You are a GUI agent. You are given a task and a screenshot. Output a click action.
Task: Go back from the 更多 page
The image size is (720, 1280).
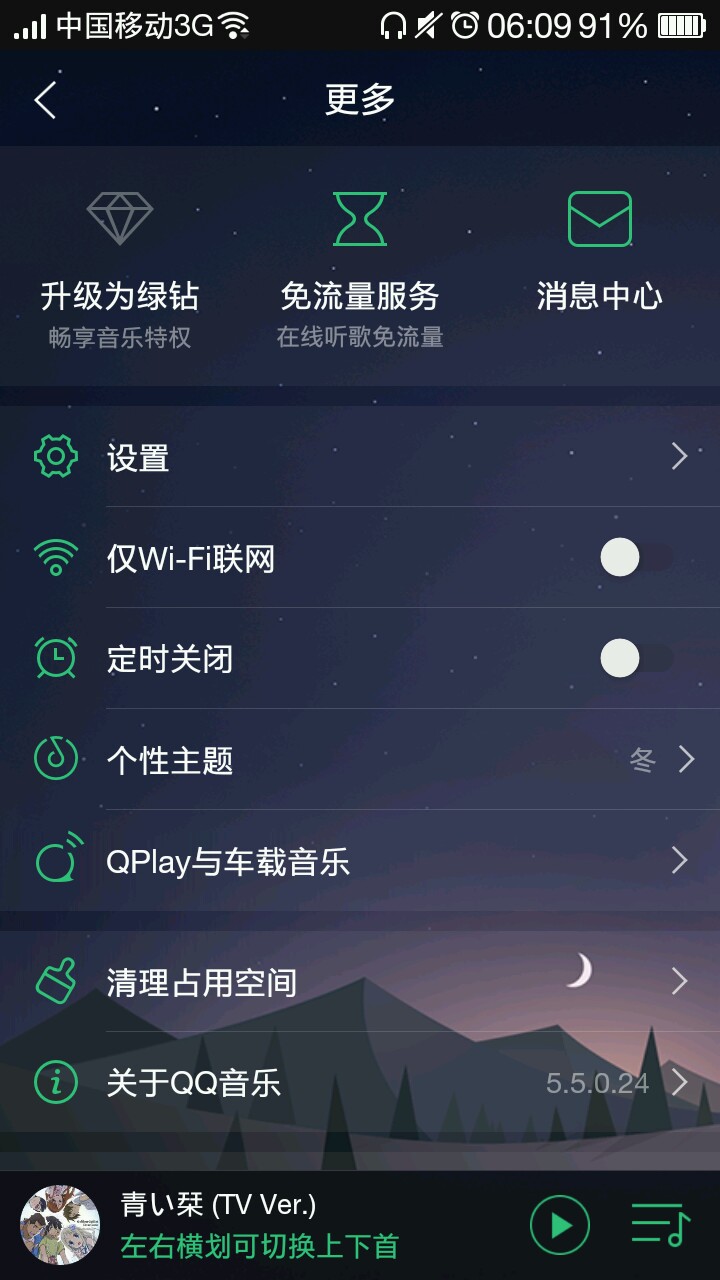(46, 100)
